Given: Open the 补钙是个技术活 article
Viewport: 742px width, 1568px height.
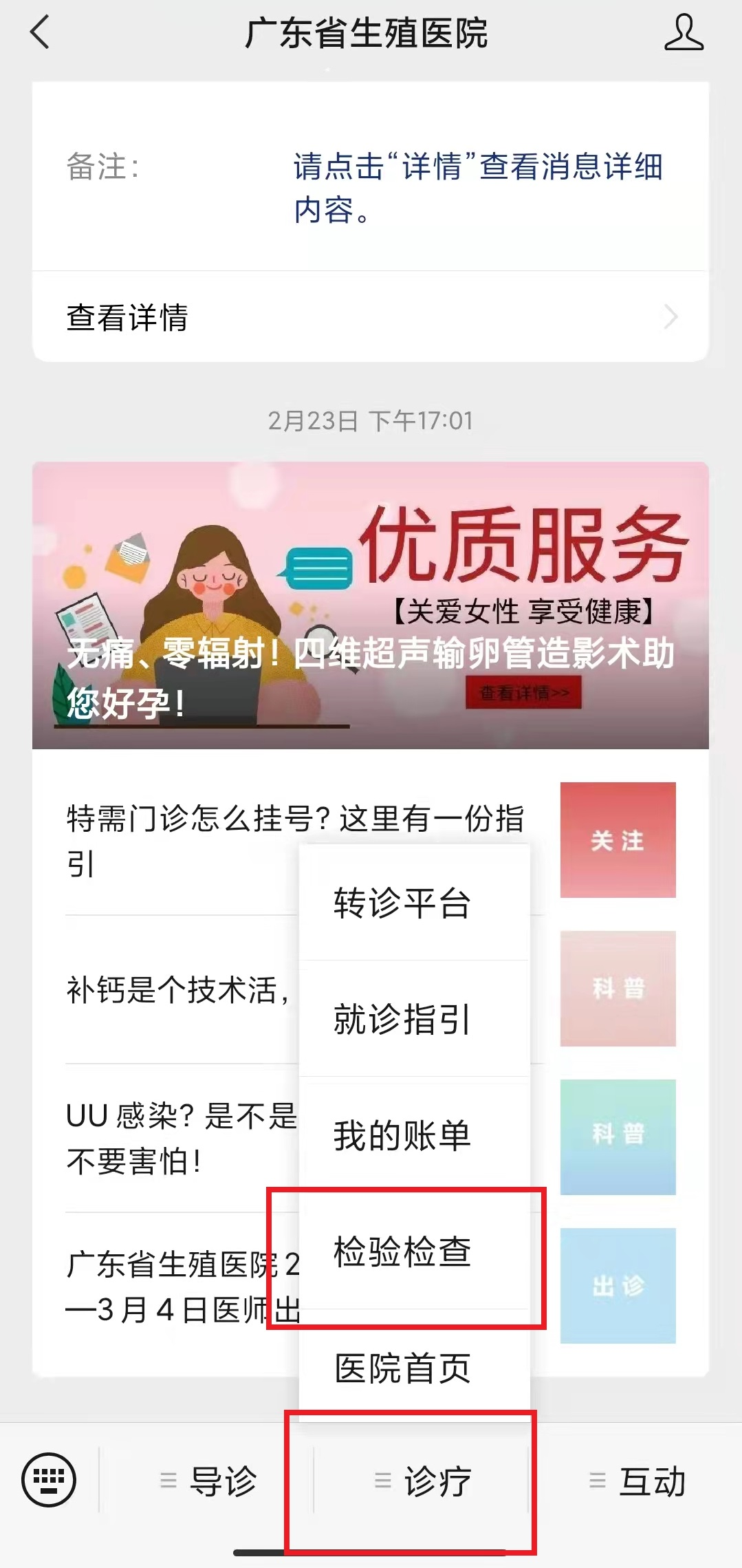Looking at the screenshot, I should coord(179,989).
